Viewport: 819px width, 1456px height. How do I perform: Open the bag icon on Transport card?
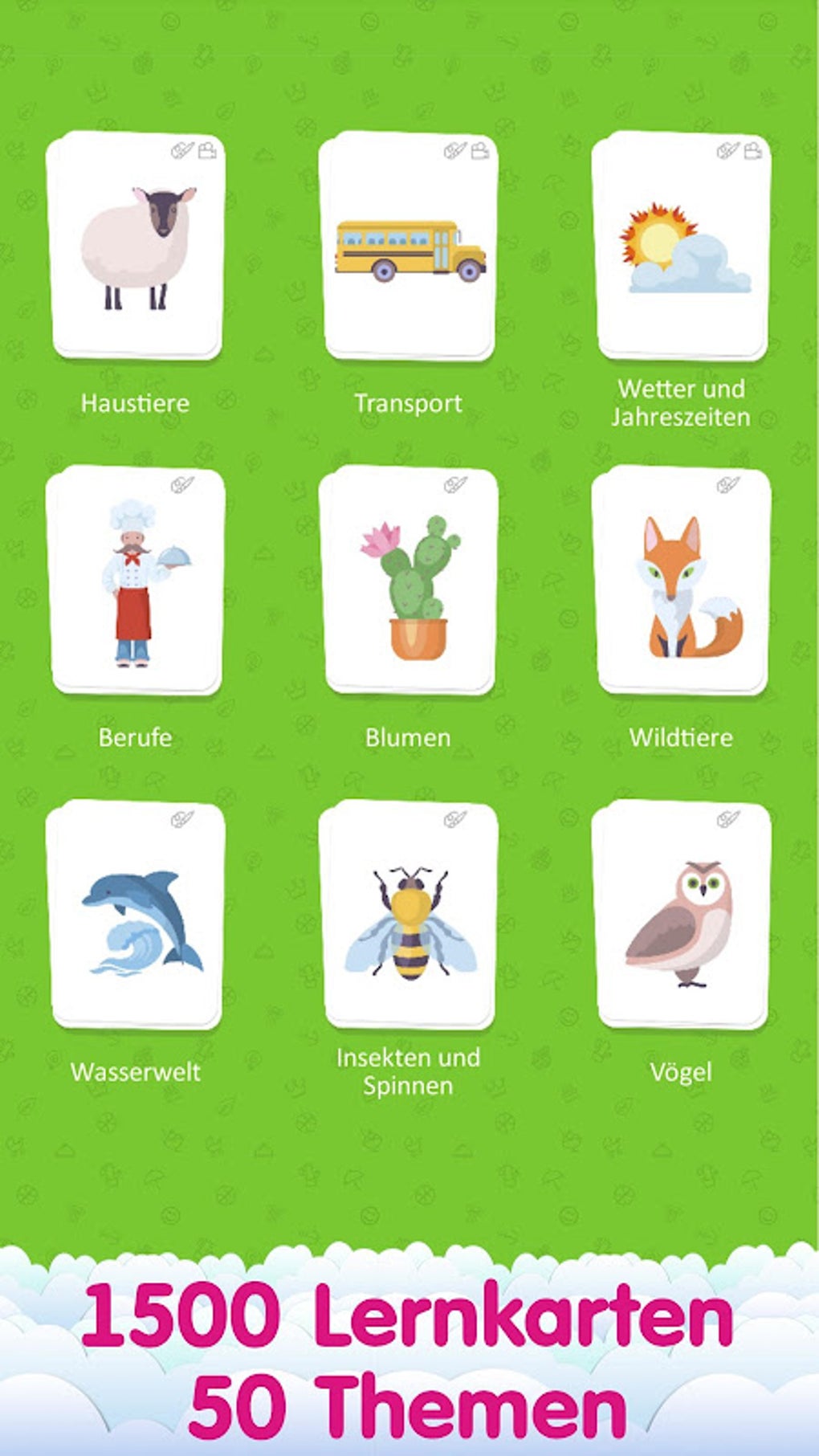[x=479, y=150]
